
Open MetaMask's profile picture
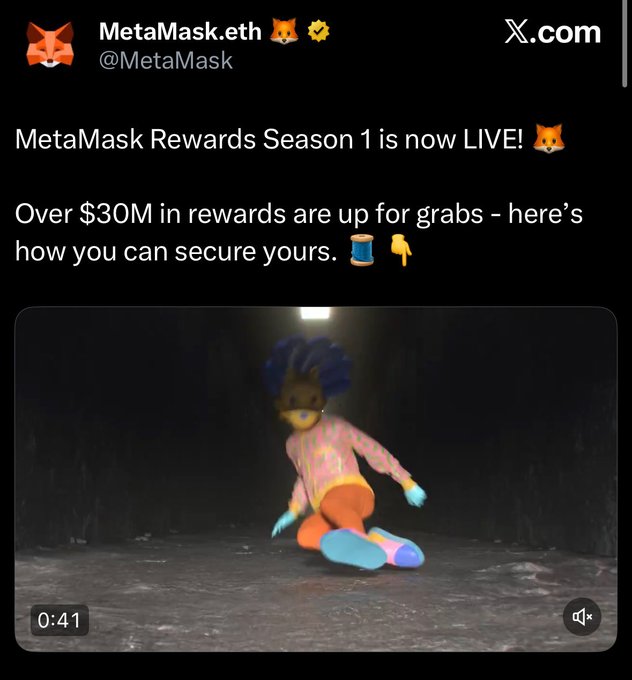[x=49, y=46]
